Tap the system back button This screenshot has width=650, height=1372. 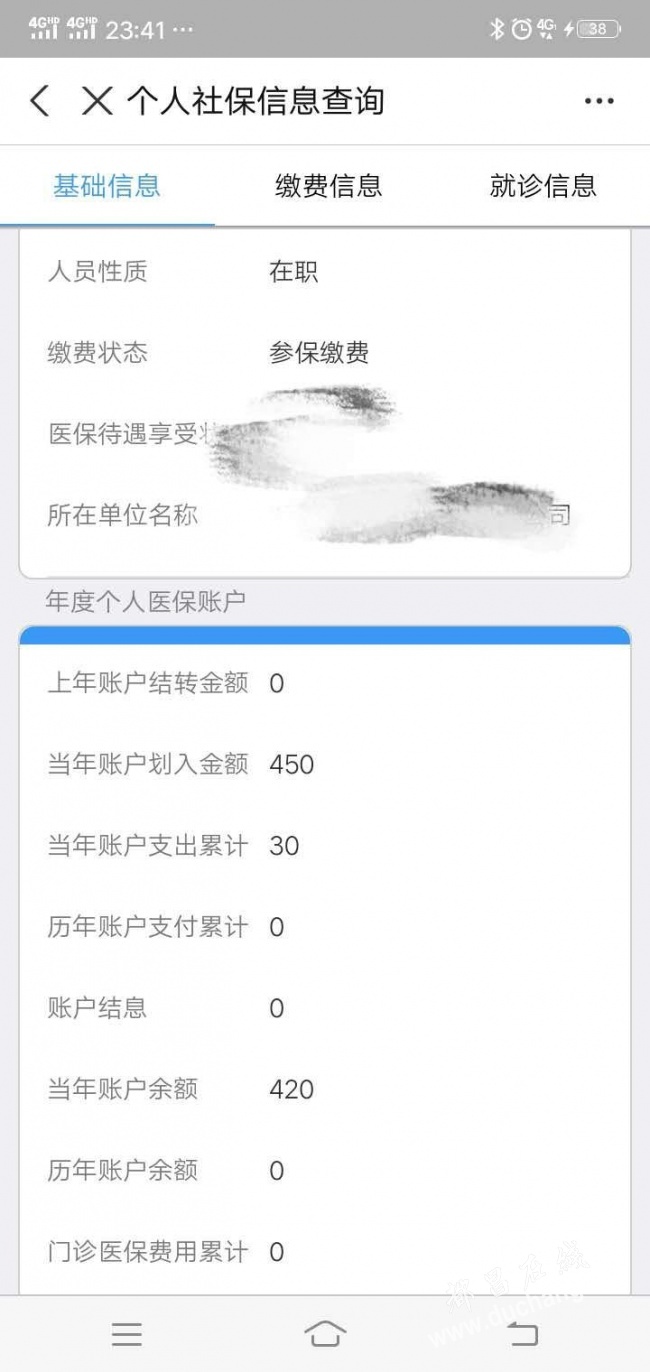pyautogui.click(x=522, y=1334)
